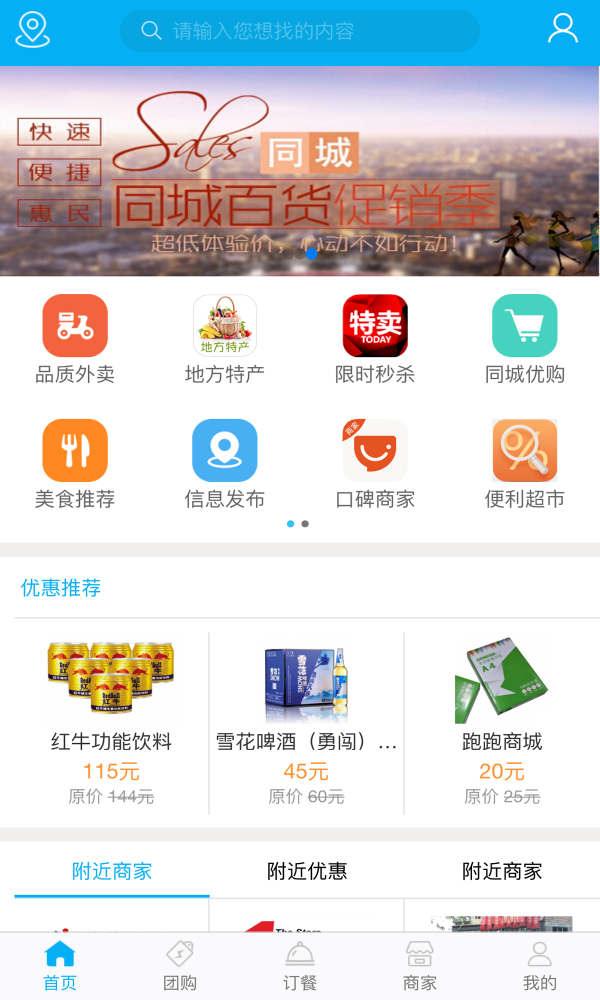Switch to 团购 bottom tab
This screenshot has width=600, height=1000.
coord(180,966)
